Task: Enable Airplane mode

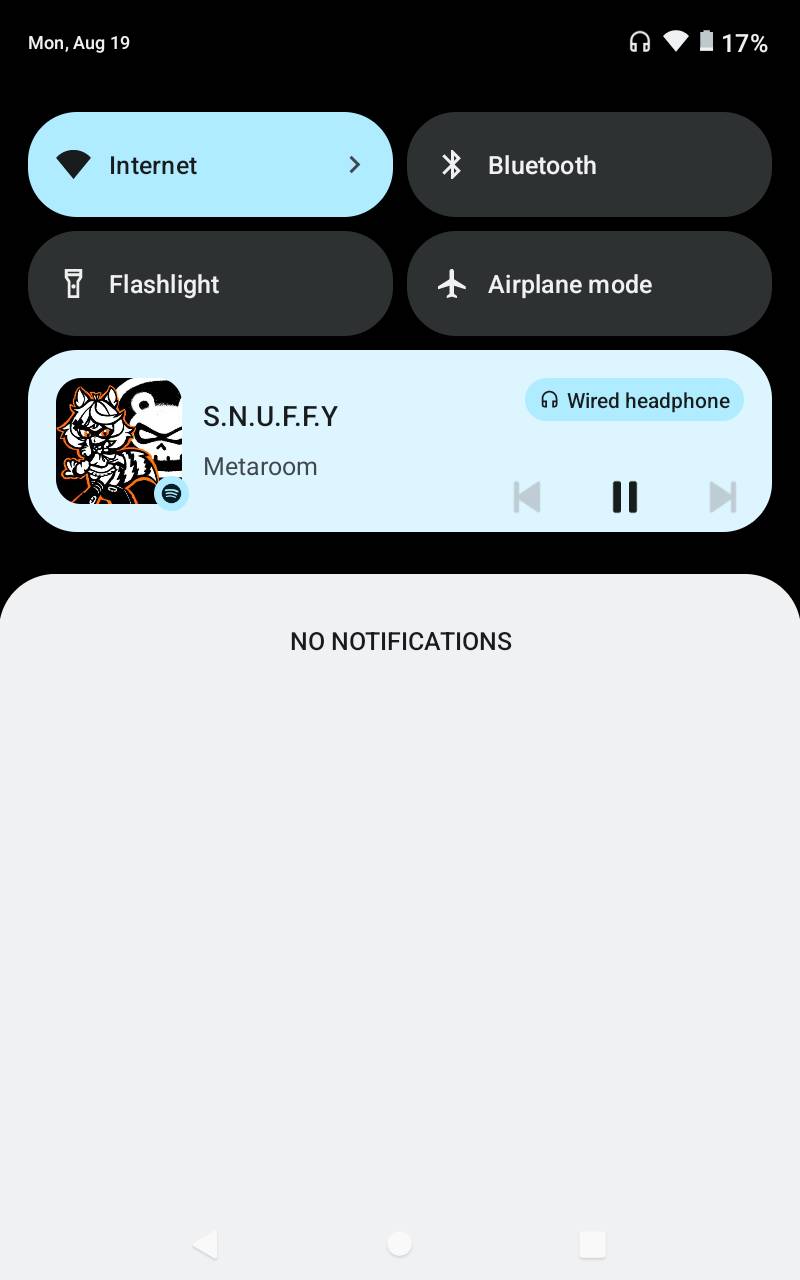Action: [589, 284]
